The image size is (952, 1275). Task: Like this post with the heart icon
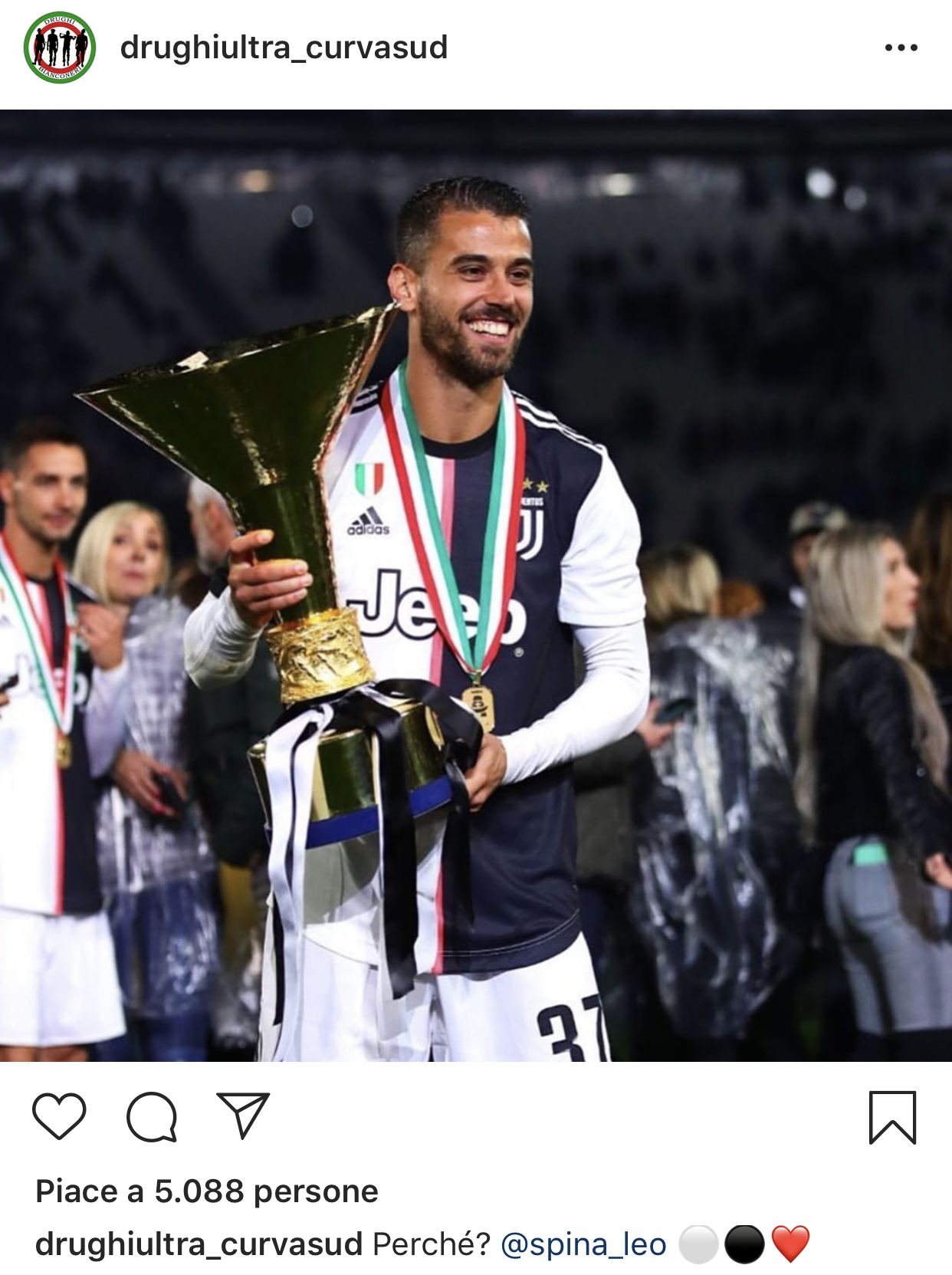(x=59, y=1116)
